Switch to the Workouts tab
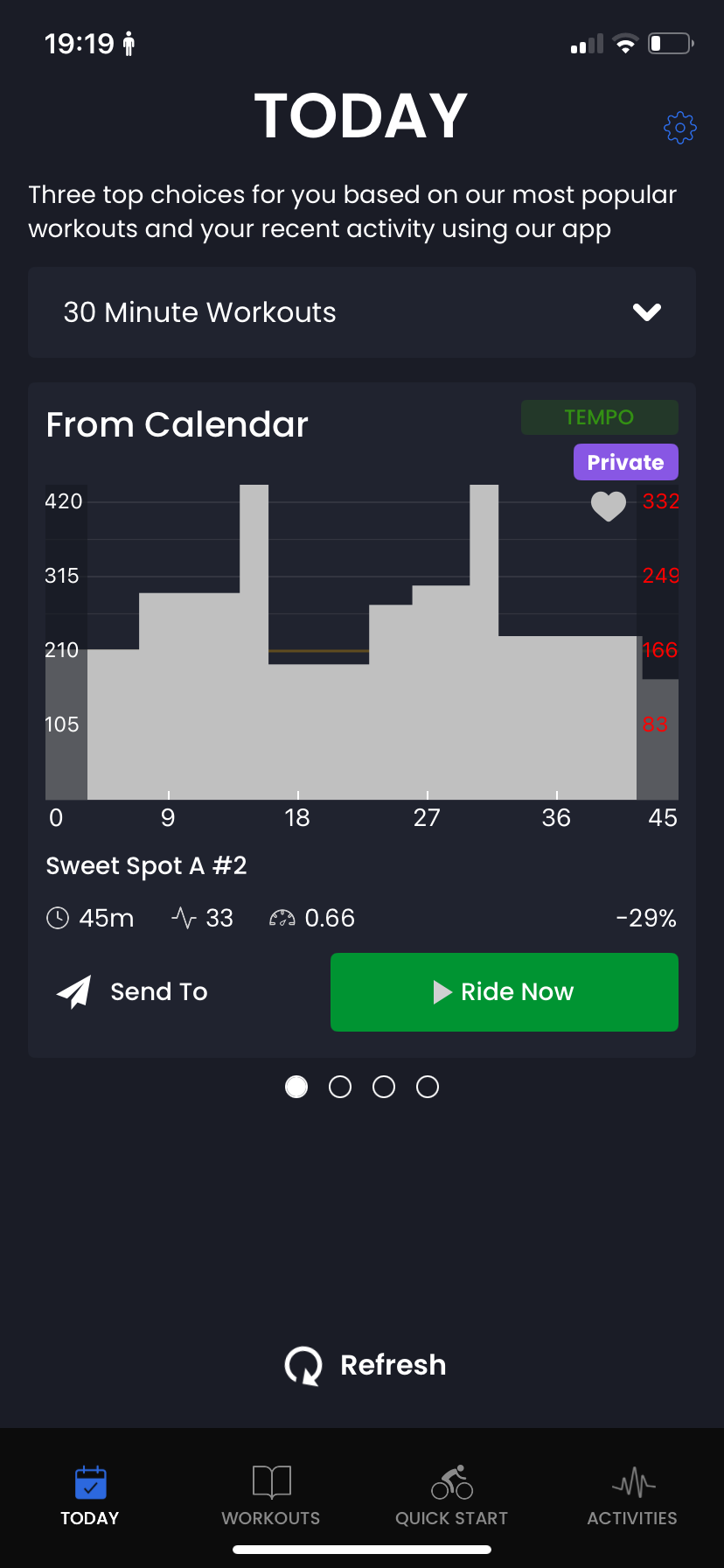 (271, 1495)
